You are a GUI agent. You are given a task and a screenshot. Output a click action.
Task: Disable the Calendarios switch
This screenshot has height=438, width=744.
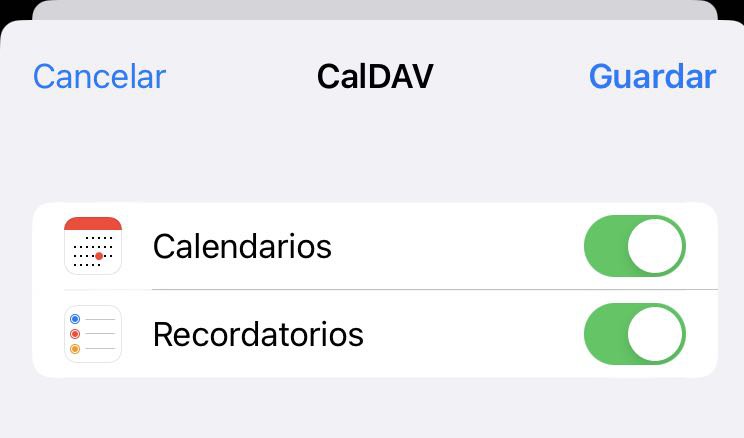point(634,246)
